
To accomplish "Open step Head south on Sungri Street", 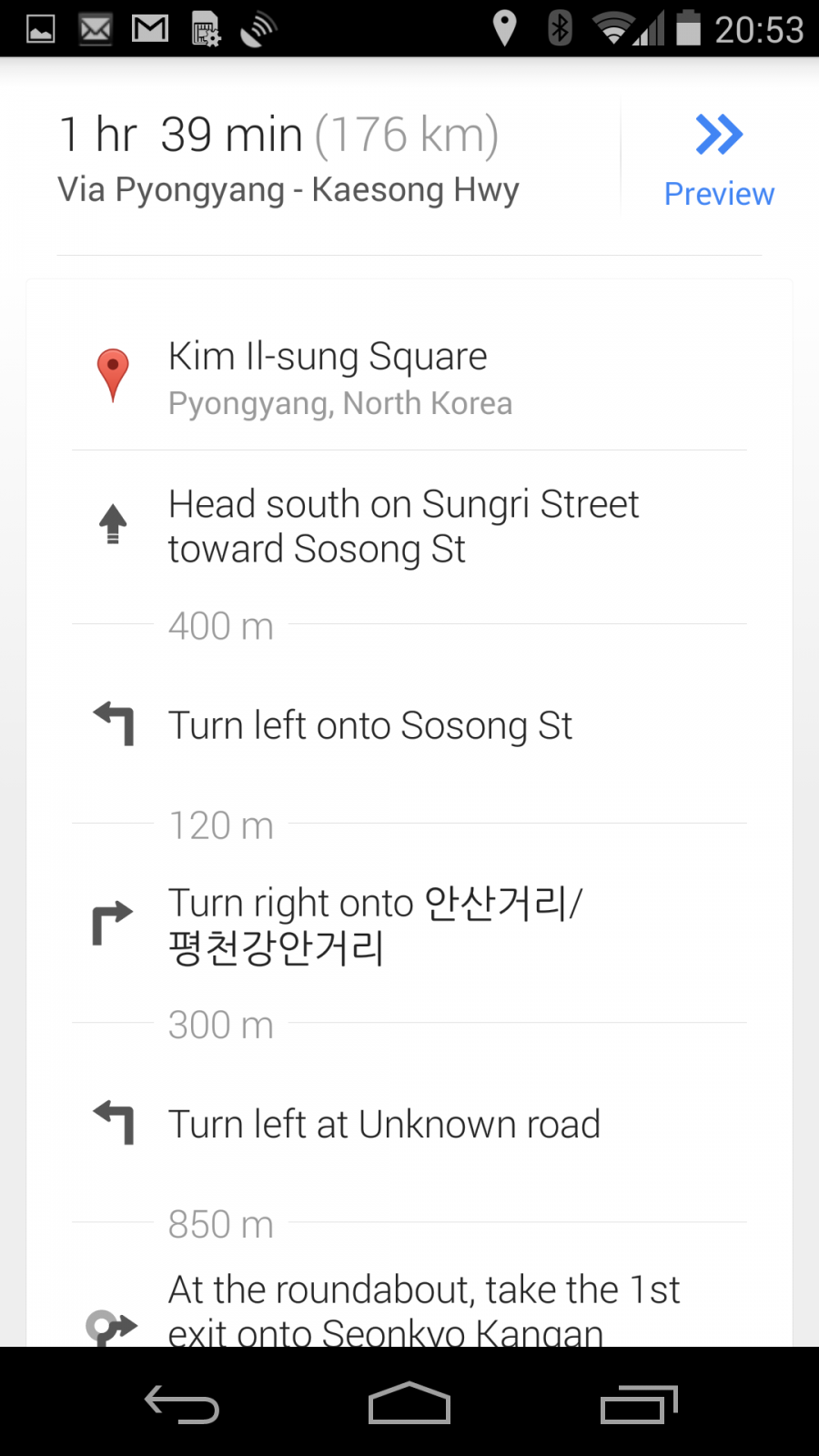I will point(409,526).
